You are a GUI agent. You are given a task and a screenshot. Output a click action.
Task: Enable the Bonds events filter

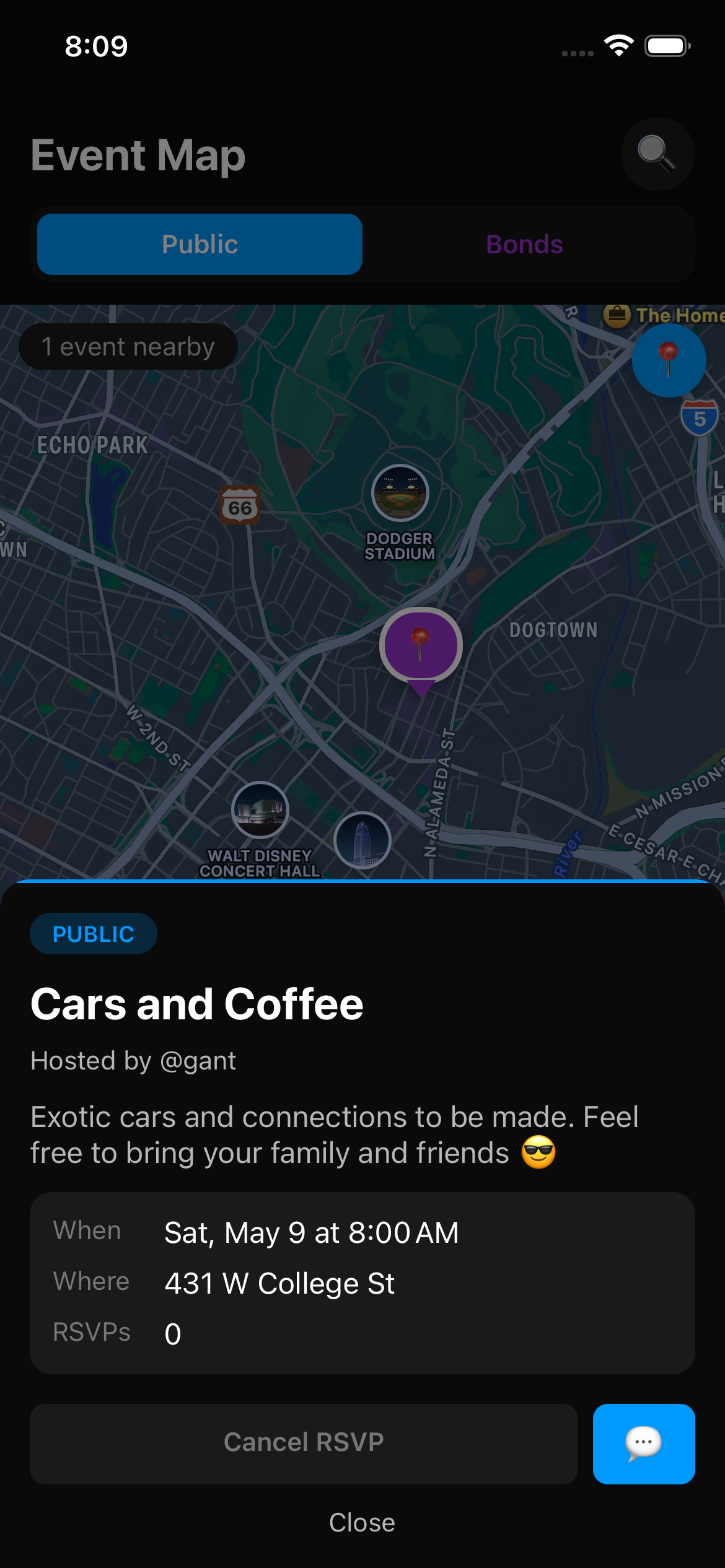tap(524, 243)
